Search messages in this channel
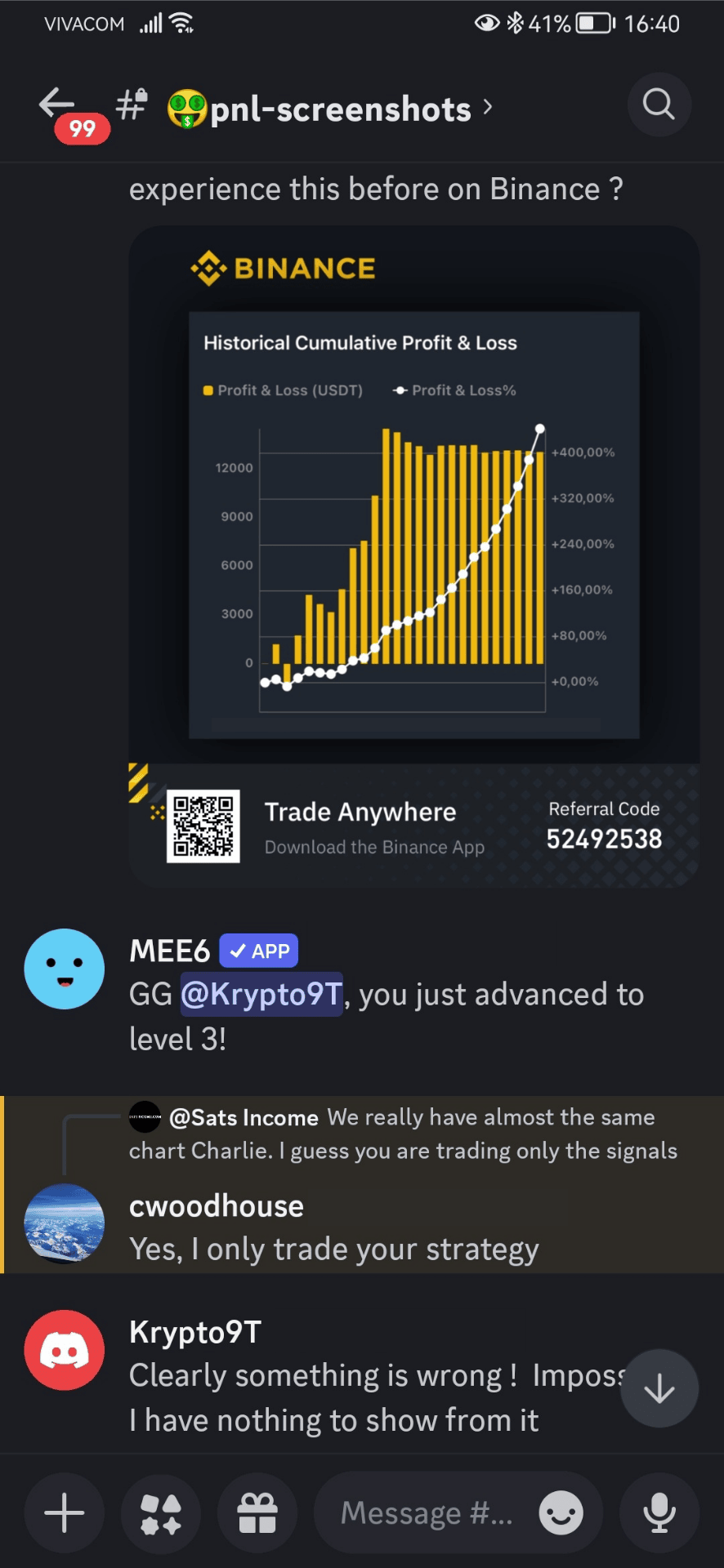Image resolution: width=724 pixels, height=1568 pixels. [x=659, y=105]
